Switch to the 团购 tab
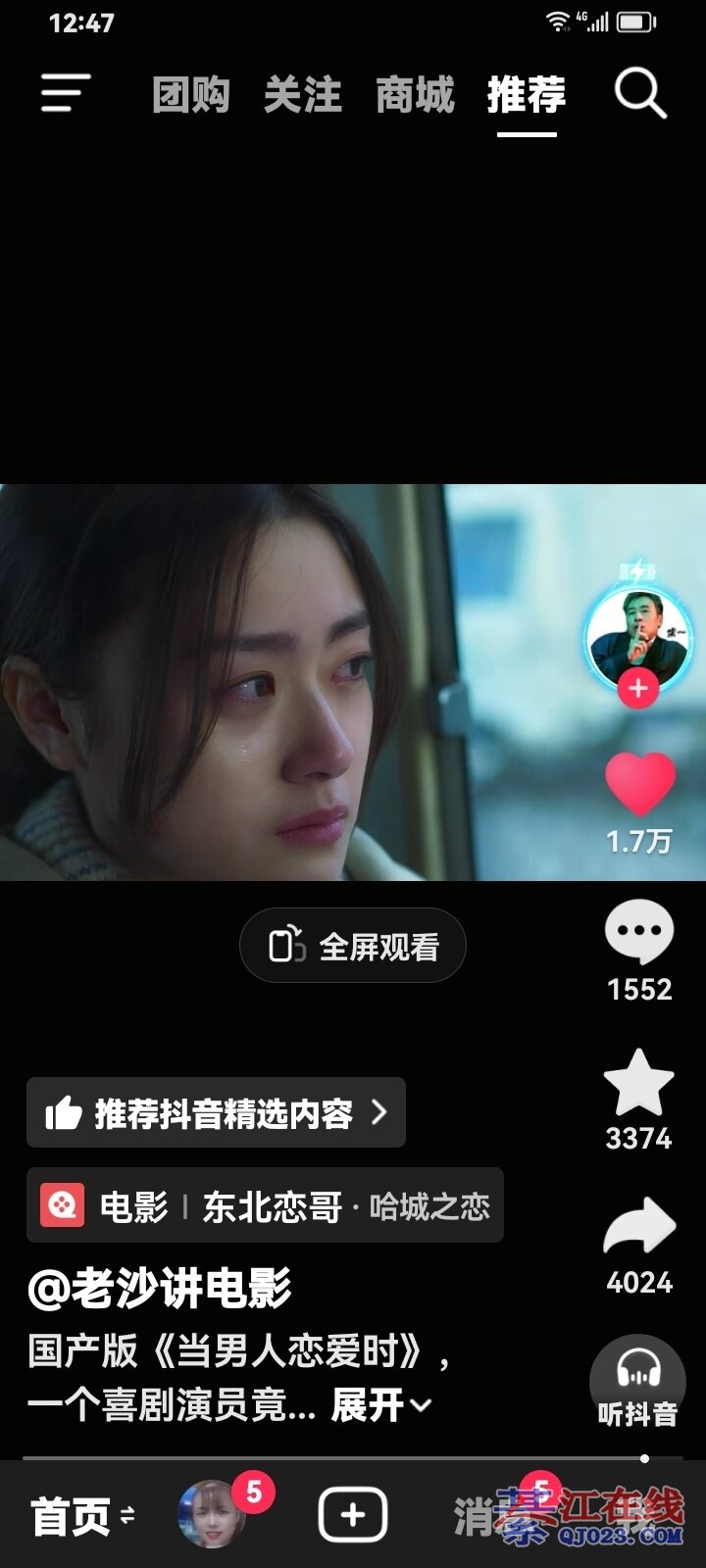706x1568 pixels. tap(190, 95)
